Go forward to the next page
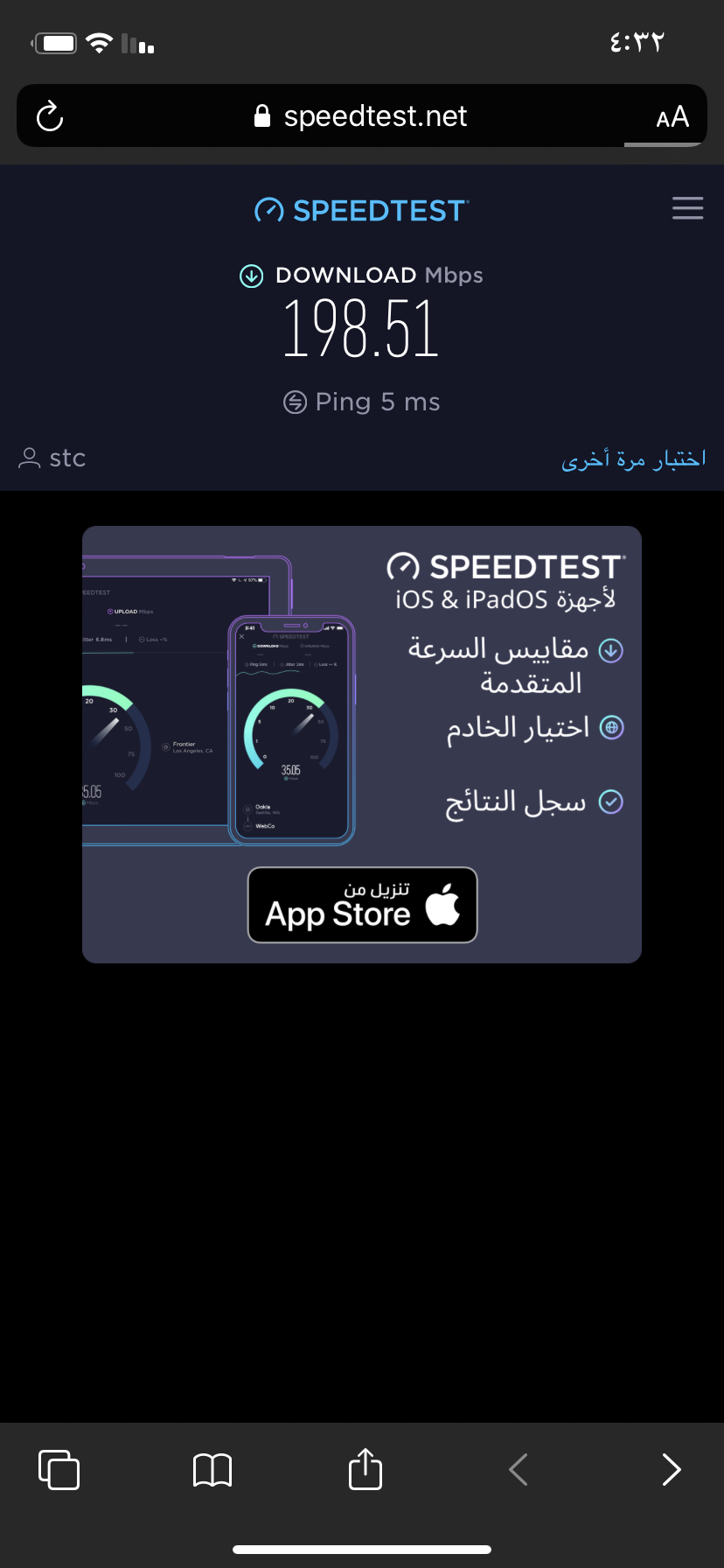 click(671, 1469)
